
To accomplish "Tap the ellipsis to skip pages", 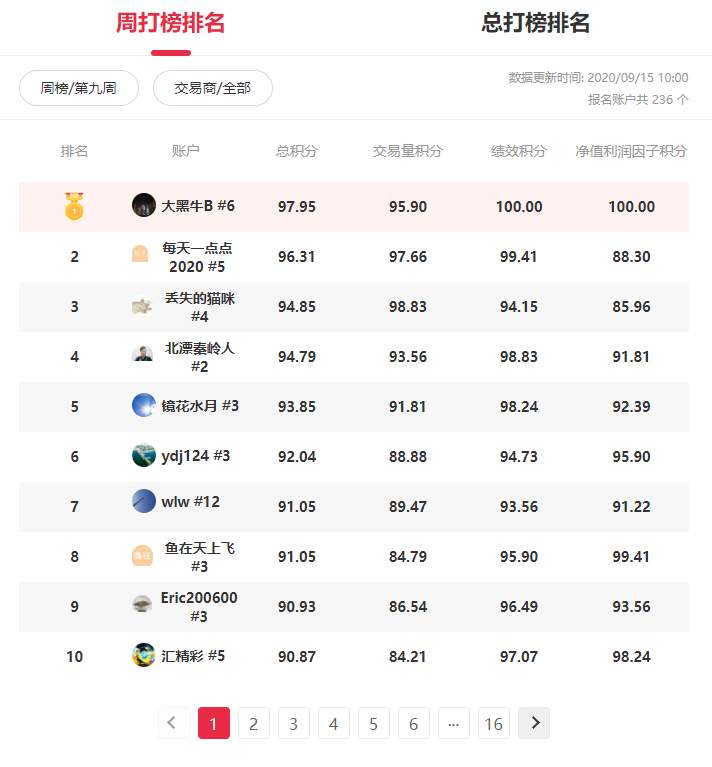I will point(453,723).
